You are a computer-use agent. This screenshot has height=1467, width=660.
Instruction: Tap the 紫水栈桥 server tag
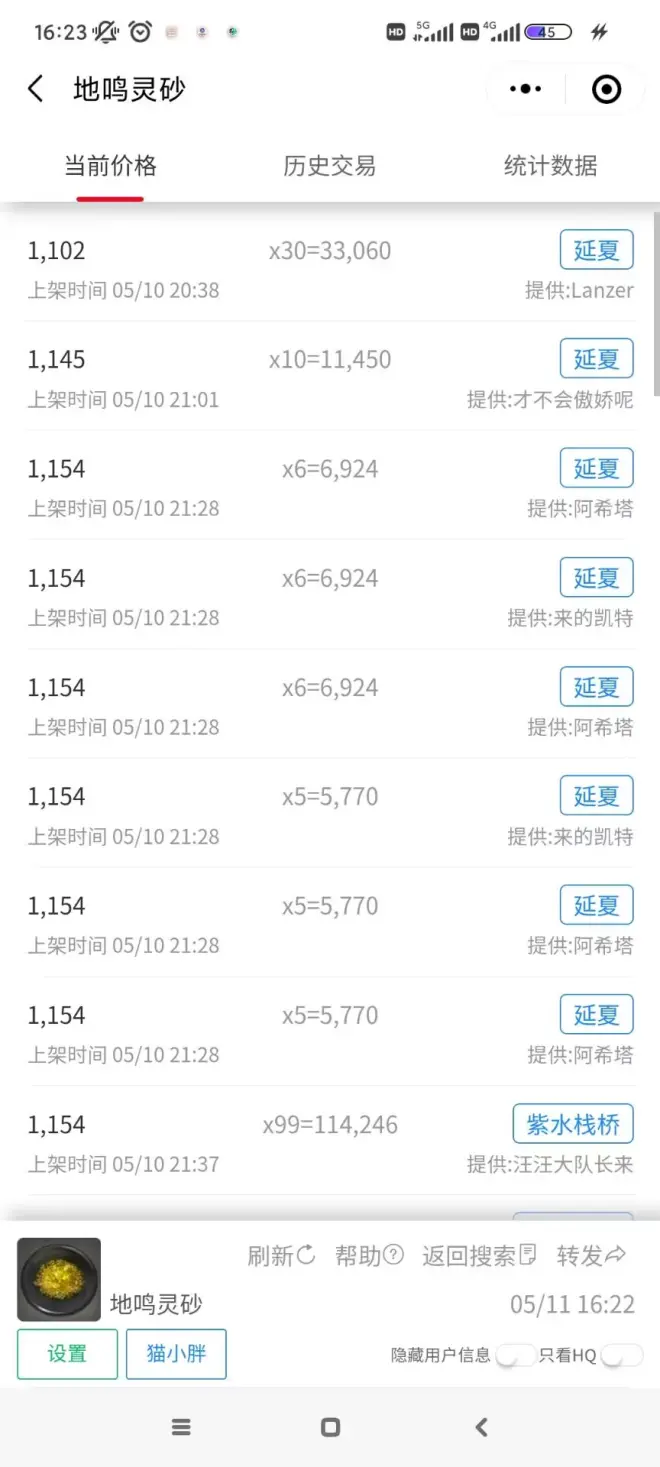coord(573,1124)
